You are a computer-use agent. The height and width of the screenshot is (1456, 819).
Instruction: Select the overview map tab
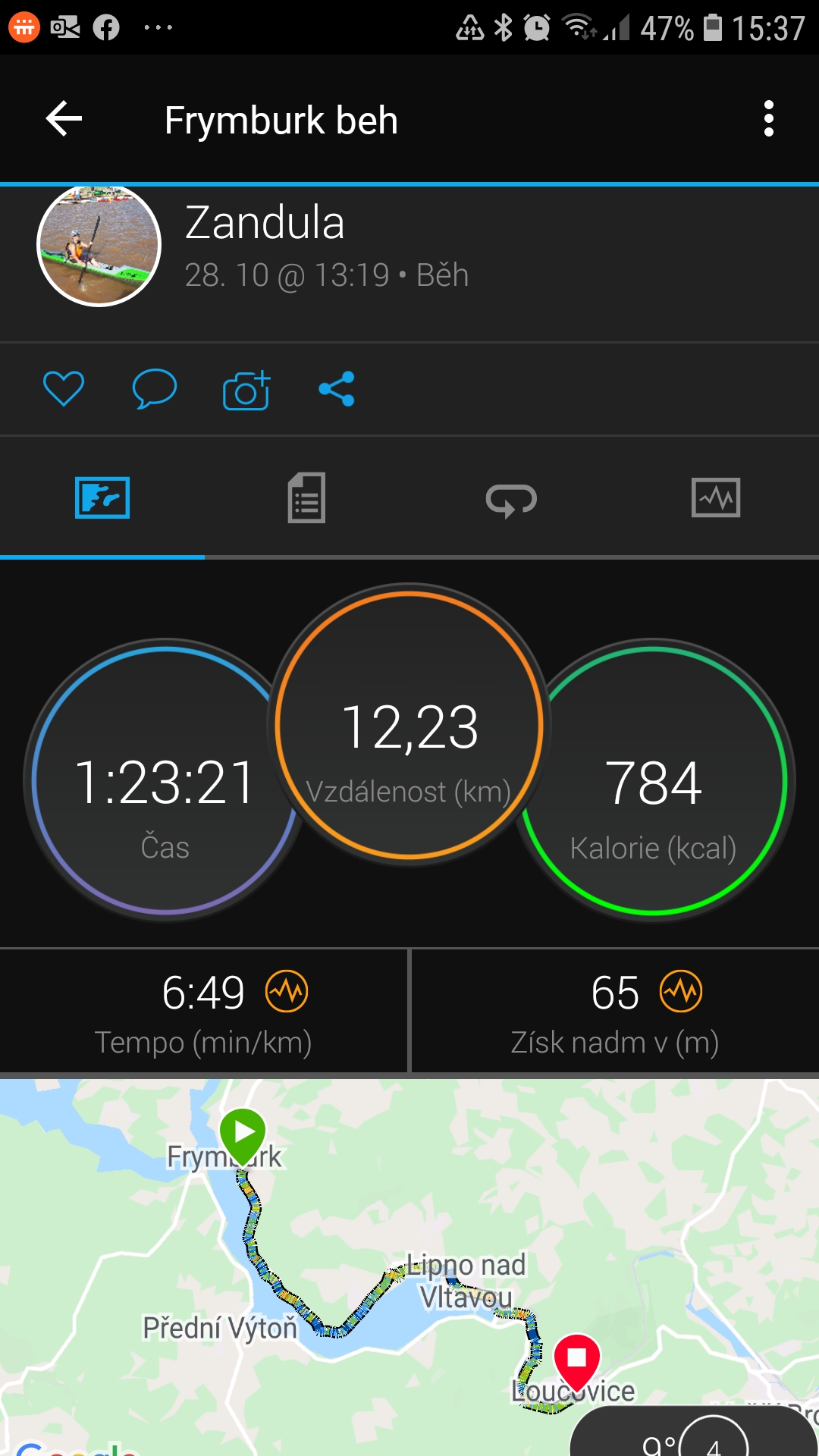[102, 498]
